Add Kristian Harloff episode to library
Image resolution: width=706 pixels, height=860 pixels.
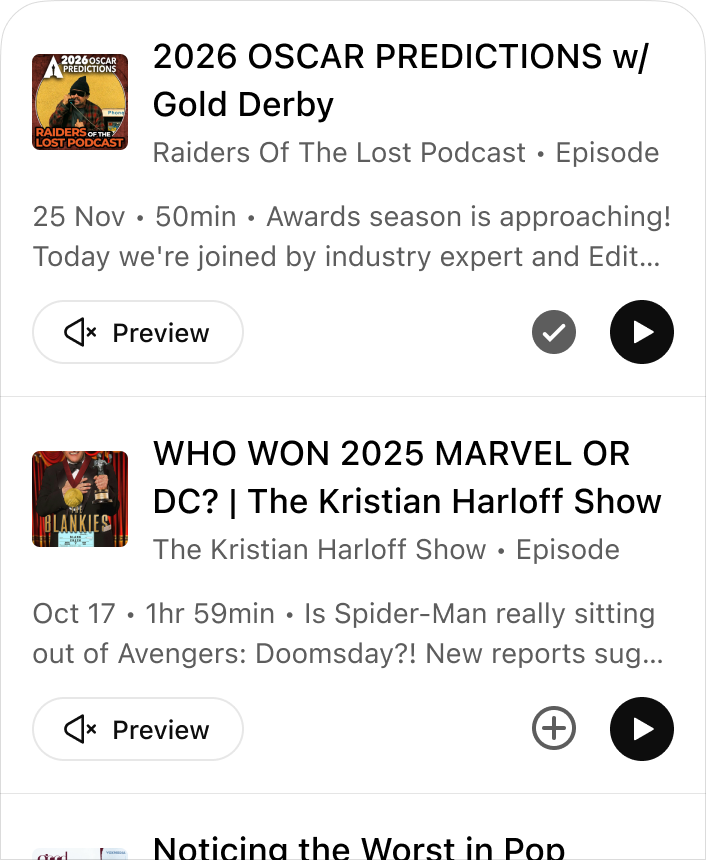click(554, 729)
